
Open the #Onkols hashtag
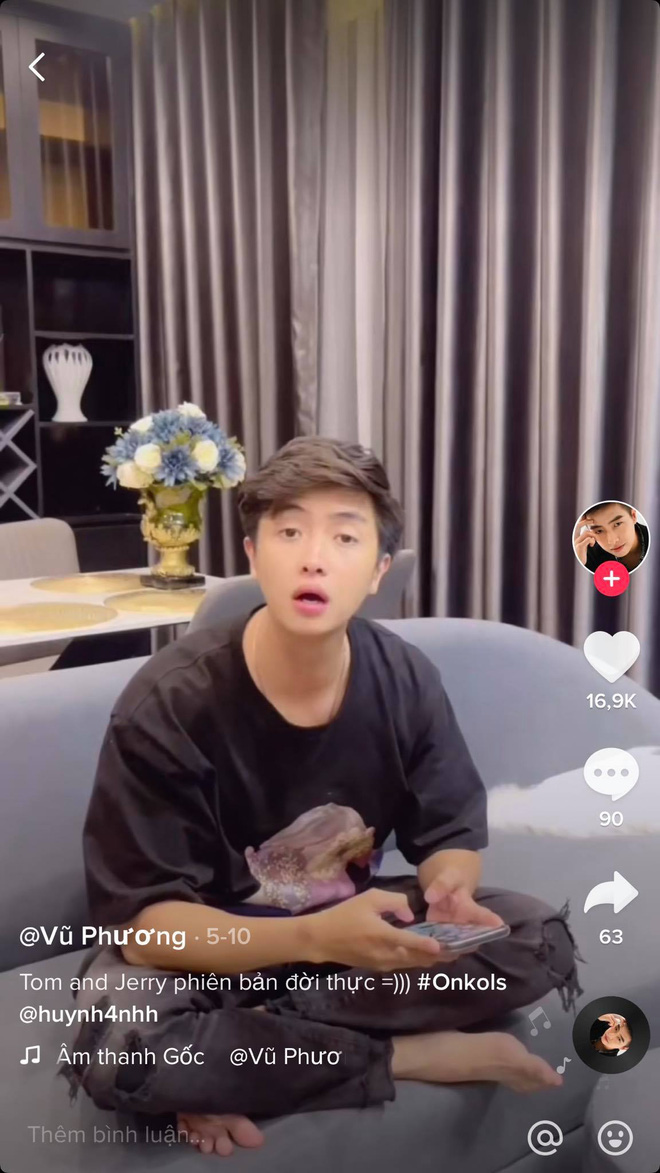pos(462,982)
